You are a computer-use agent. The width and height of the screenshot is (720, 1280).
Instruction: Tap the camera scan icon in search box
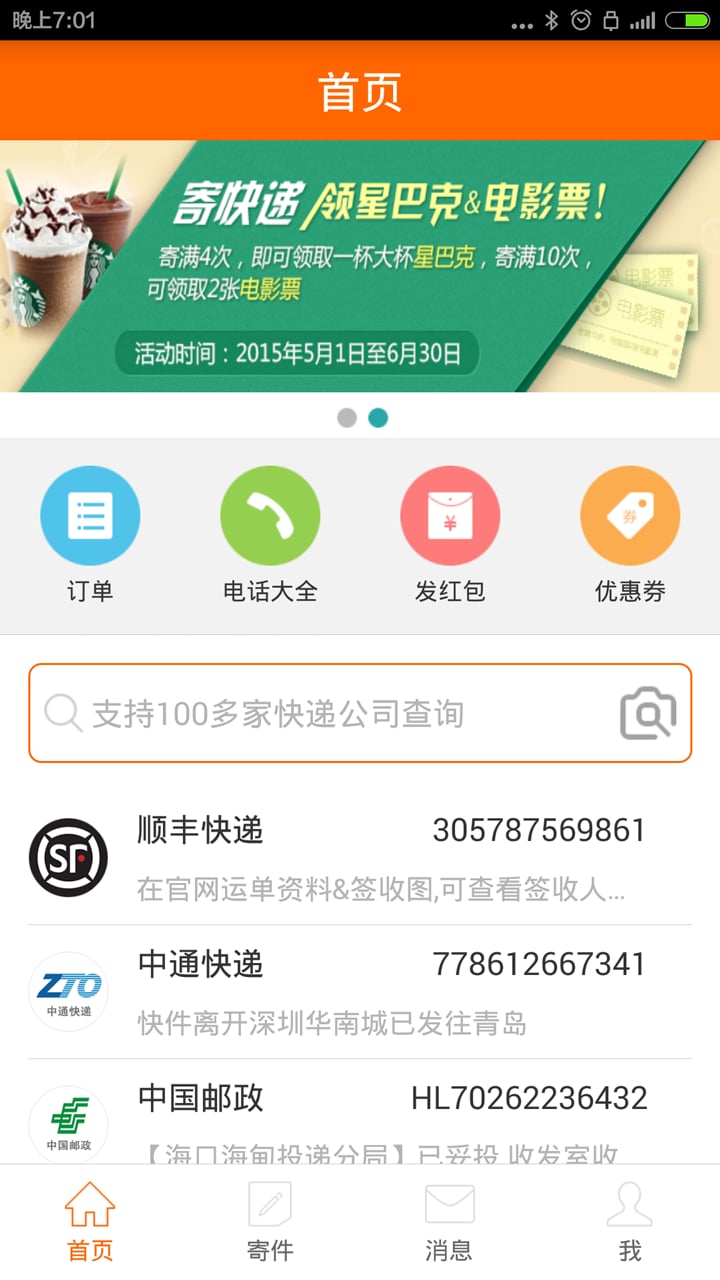coord(648,713)
